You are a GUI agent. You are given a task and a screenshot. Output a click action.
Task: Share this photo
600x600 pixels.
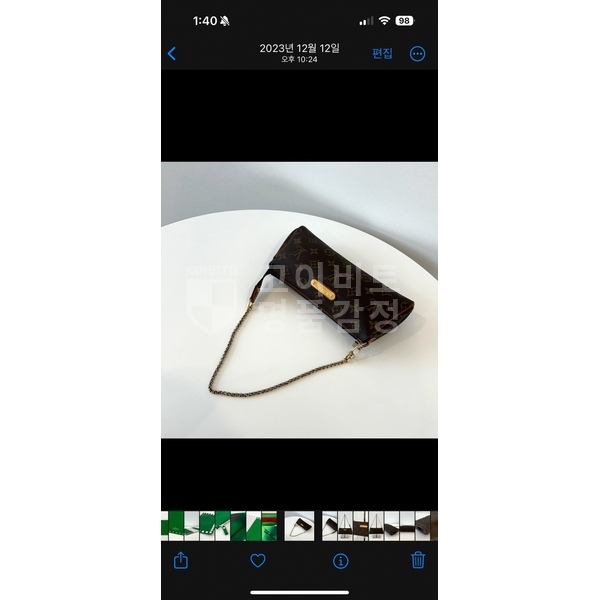click(181, 560)
